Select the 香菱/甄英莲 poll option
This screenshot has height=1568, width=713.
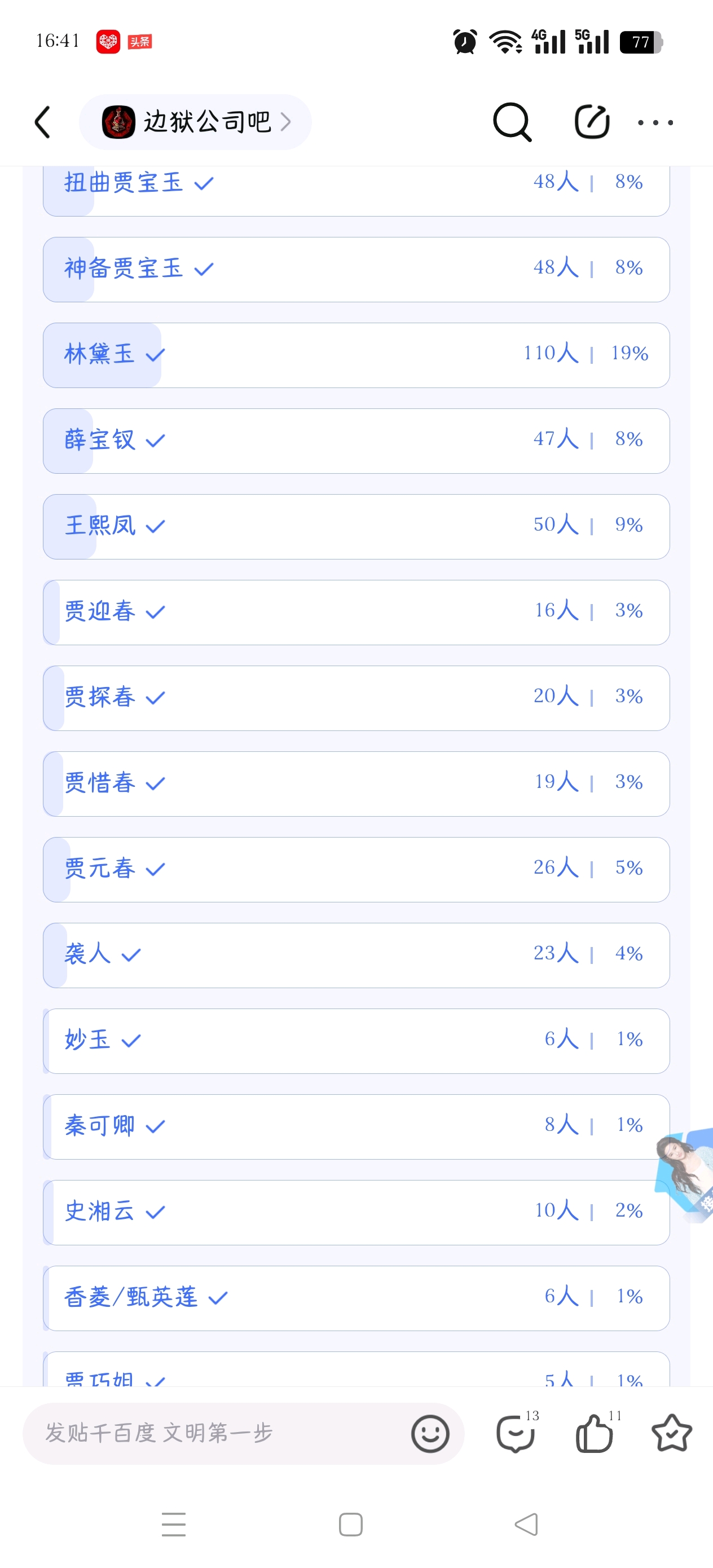(x=356, y=1298)
